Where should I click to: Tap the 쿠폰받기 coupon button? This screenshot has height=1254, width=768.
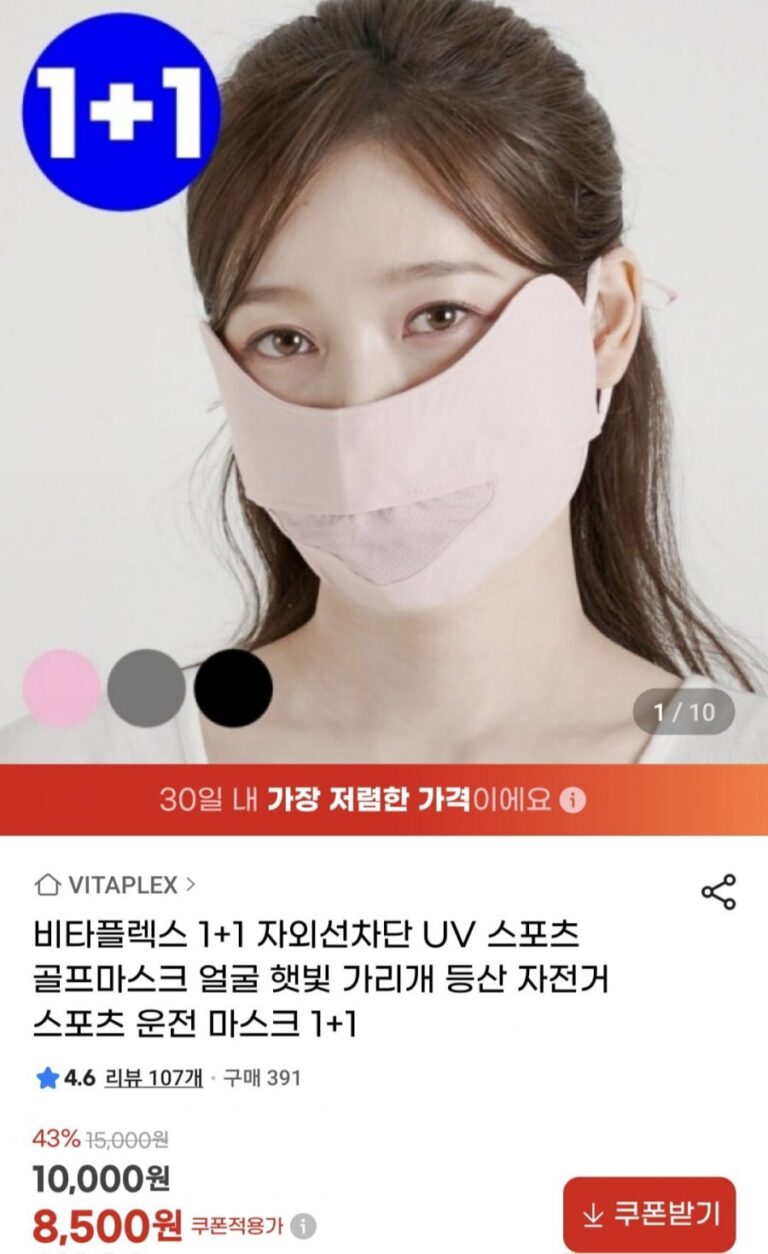(649, 1214)
